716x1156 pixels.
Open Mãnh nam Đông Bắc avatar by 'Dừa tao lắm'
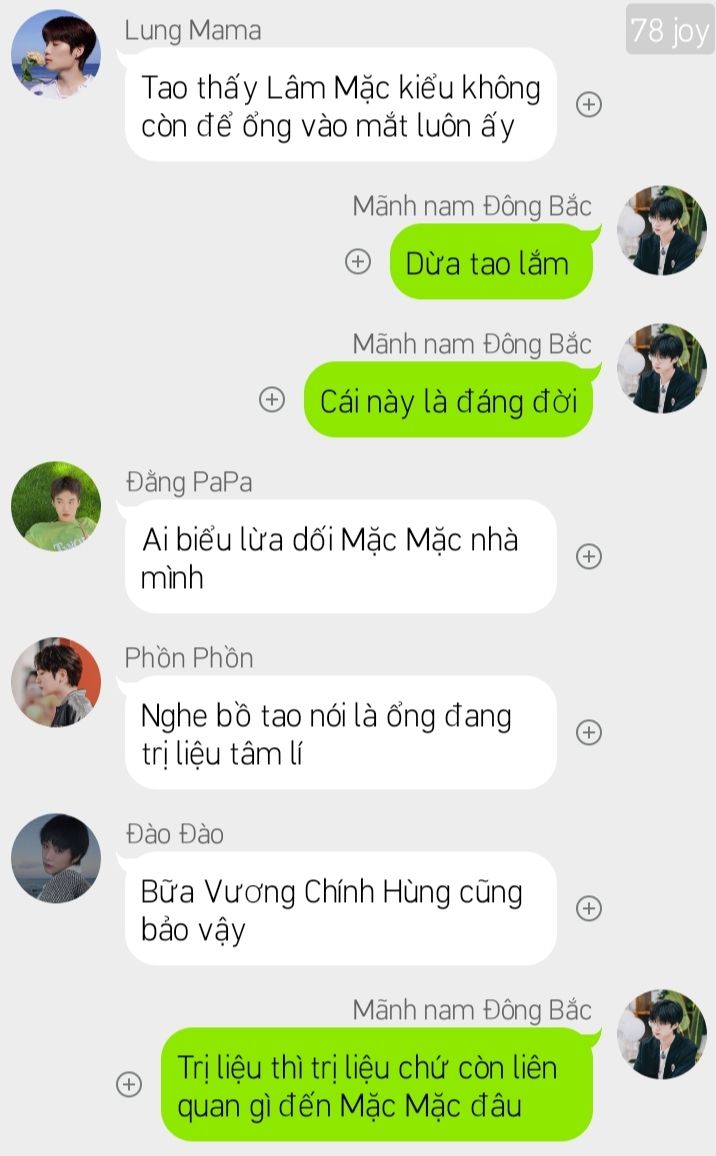click(661, 230)
